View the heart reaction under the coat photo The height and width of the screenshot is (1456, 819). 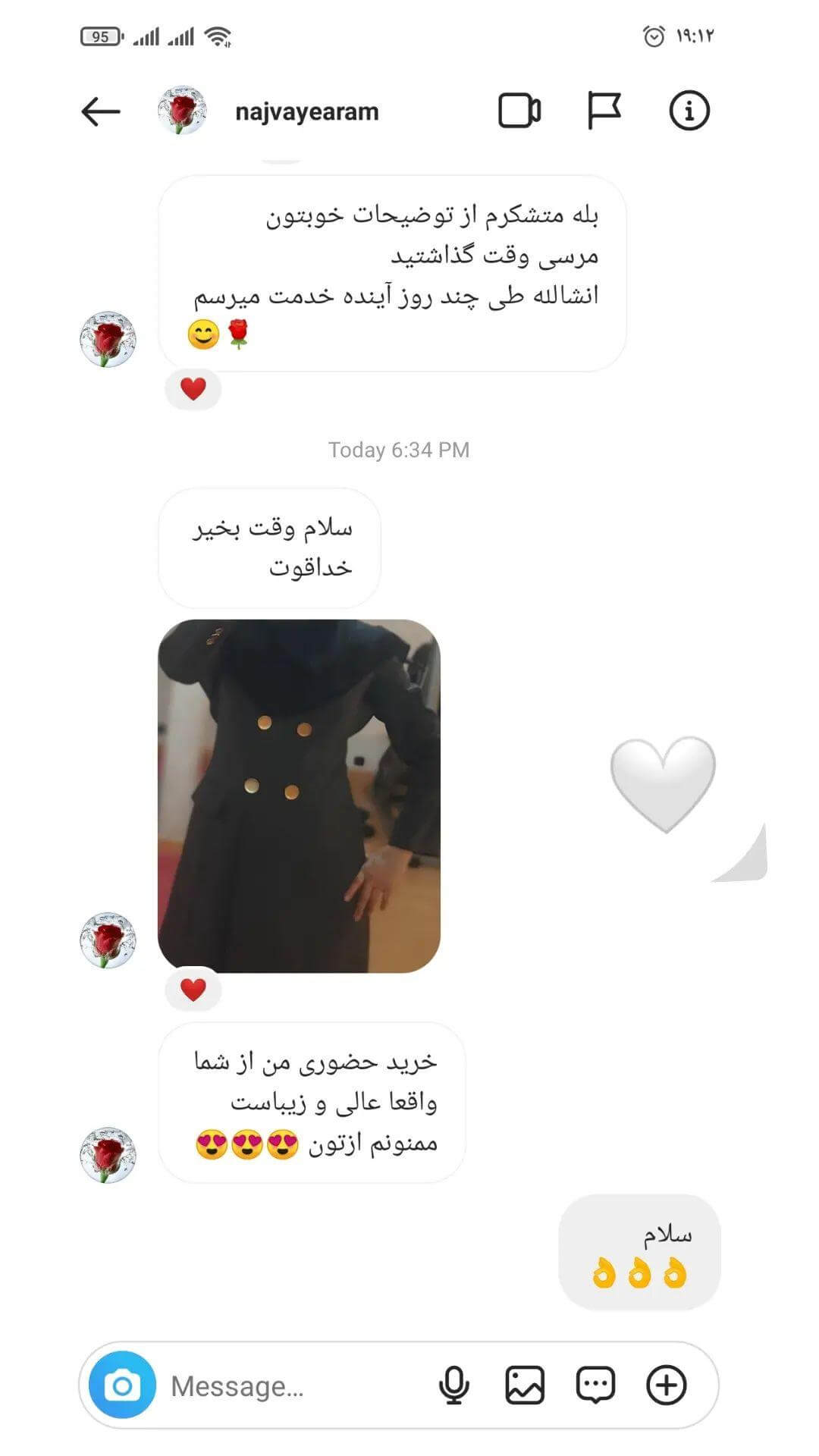coord(193,990)
